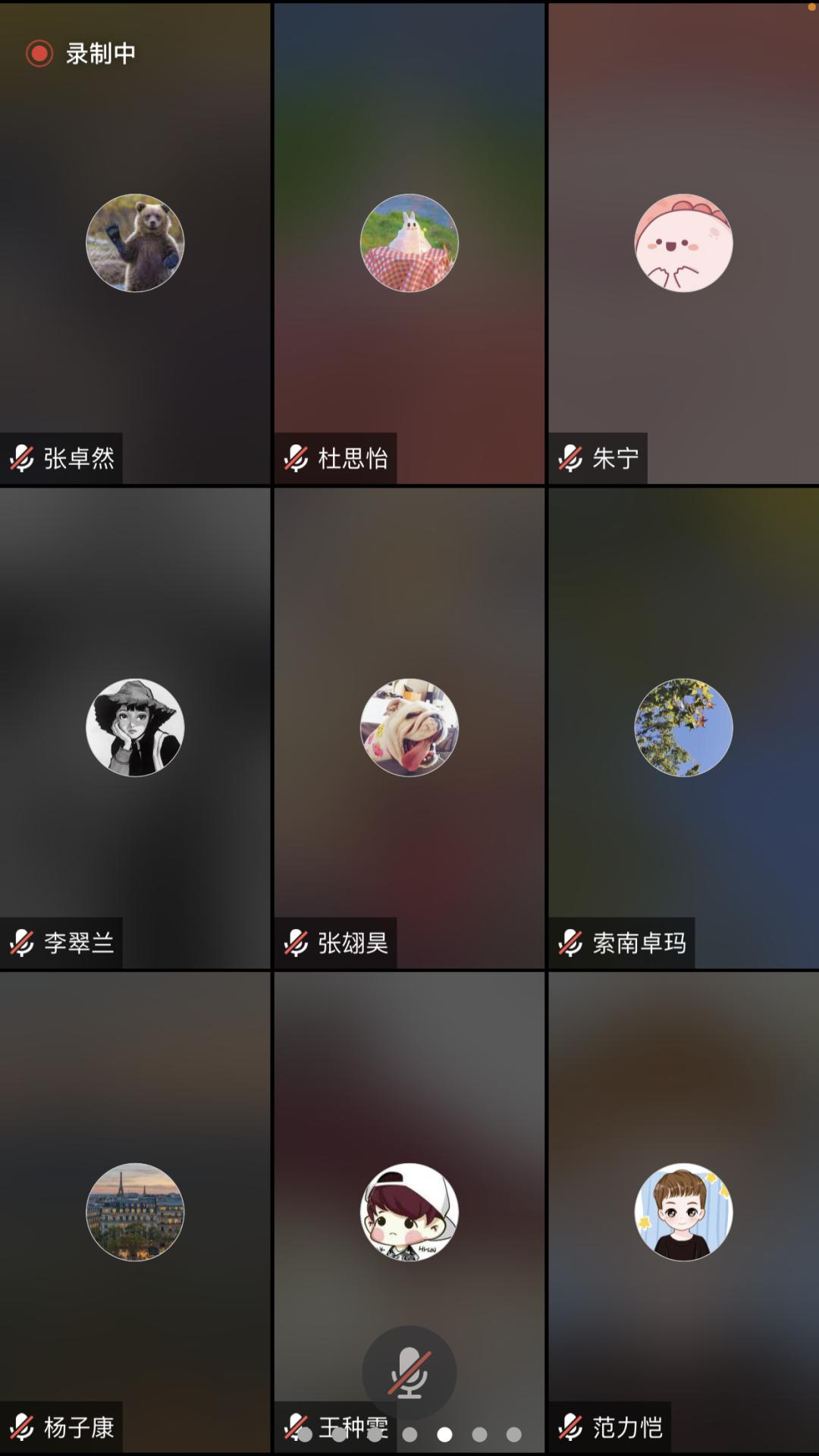Tap the page indicator dots
This screenshot has height=1456, width=819.
(444, 1435)
